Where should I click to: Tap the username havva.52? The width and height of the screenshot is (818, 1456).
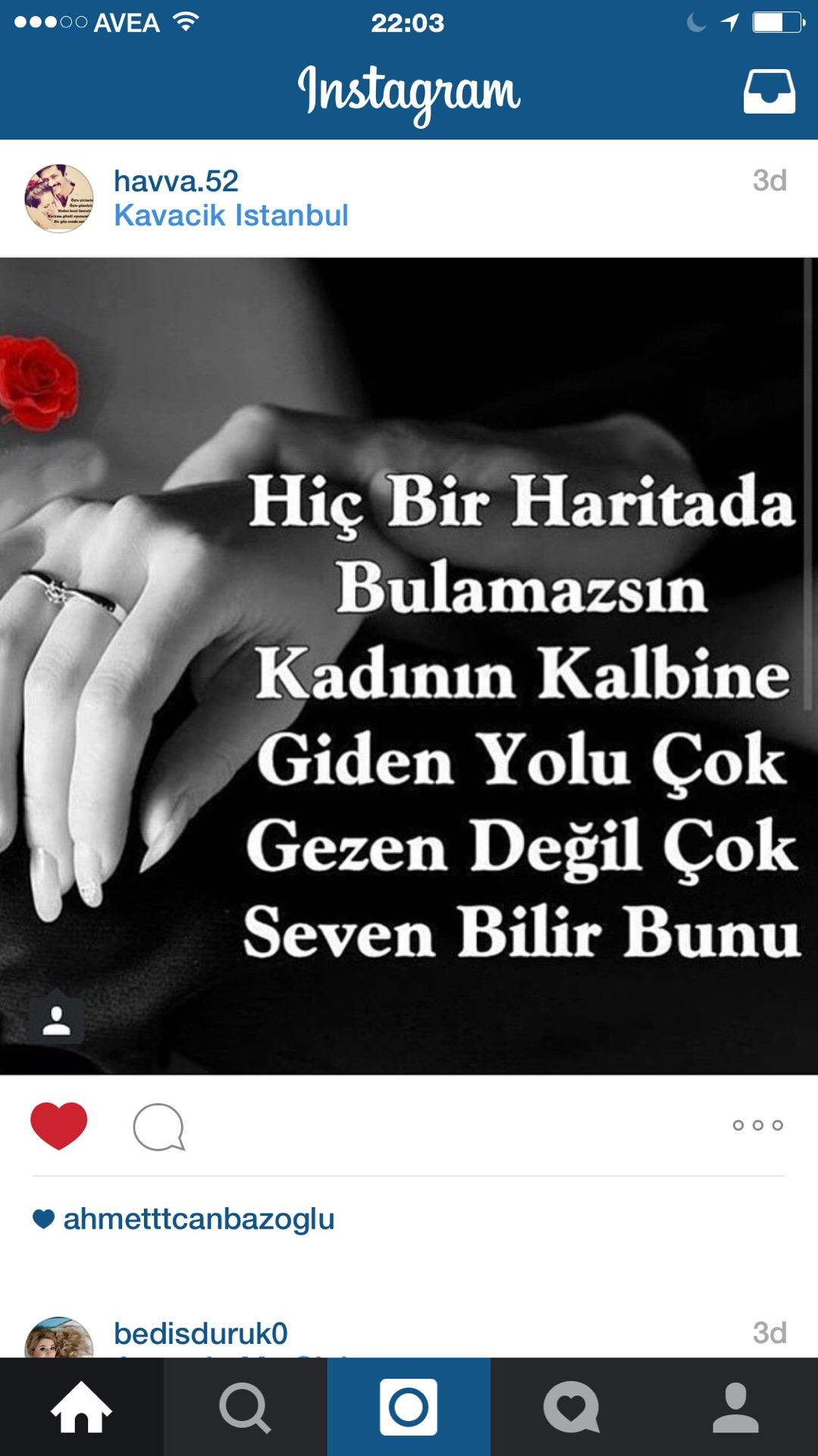click(176, 181)
